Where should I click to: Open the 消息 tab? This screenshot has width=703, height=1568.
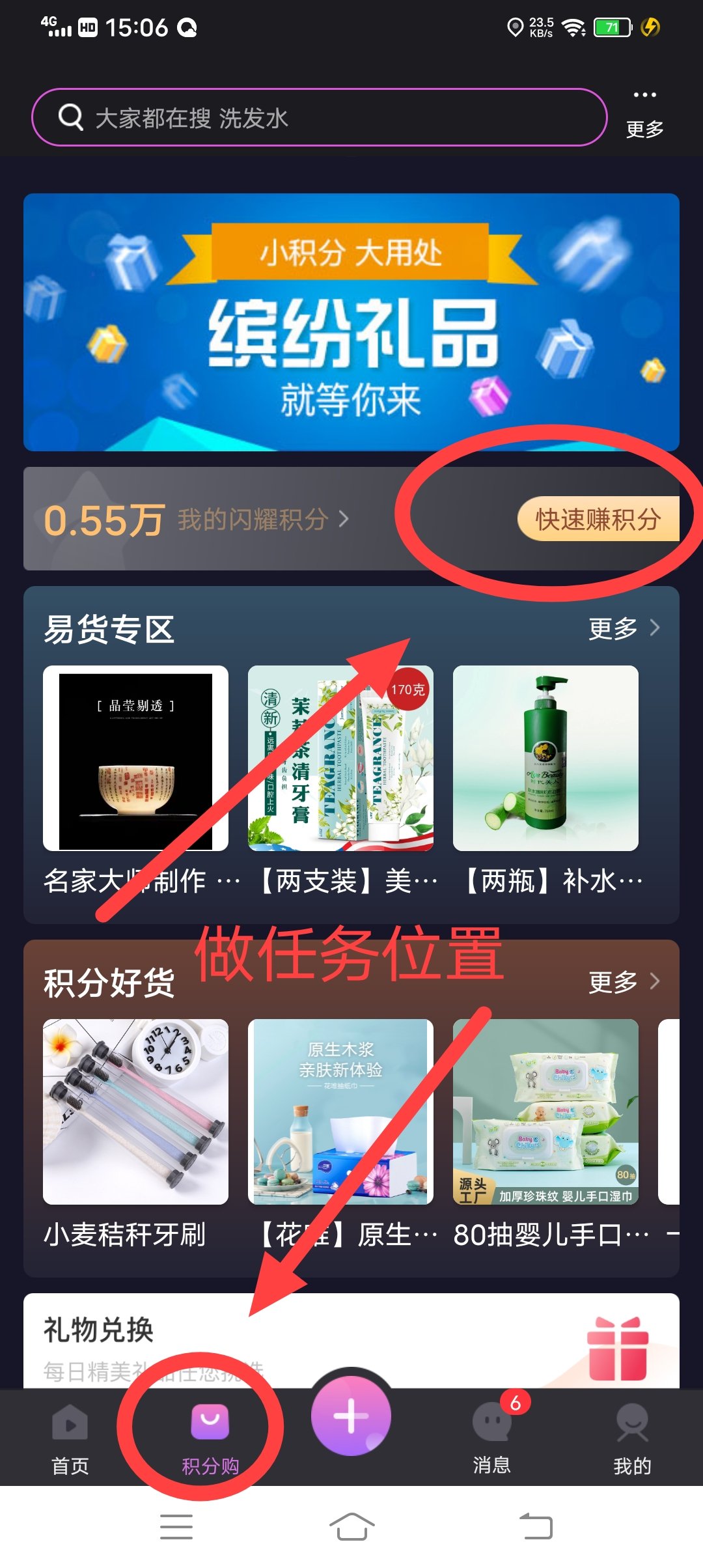click(492, 1439)
